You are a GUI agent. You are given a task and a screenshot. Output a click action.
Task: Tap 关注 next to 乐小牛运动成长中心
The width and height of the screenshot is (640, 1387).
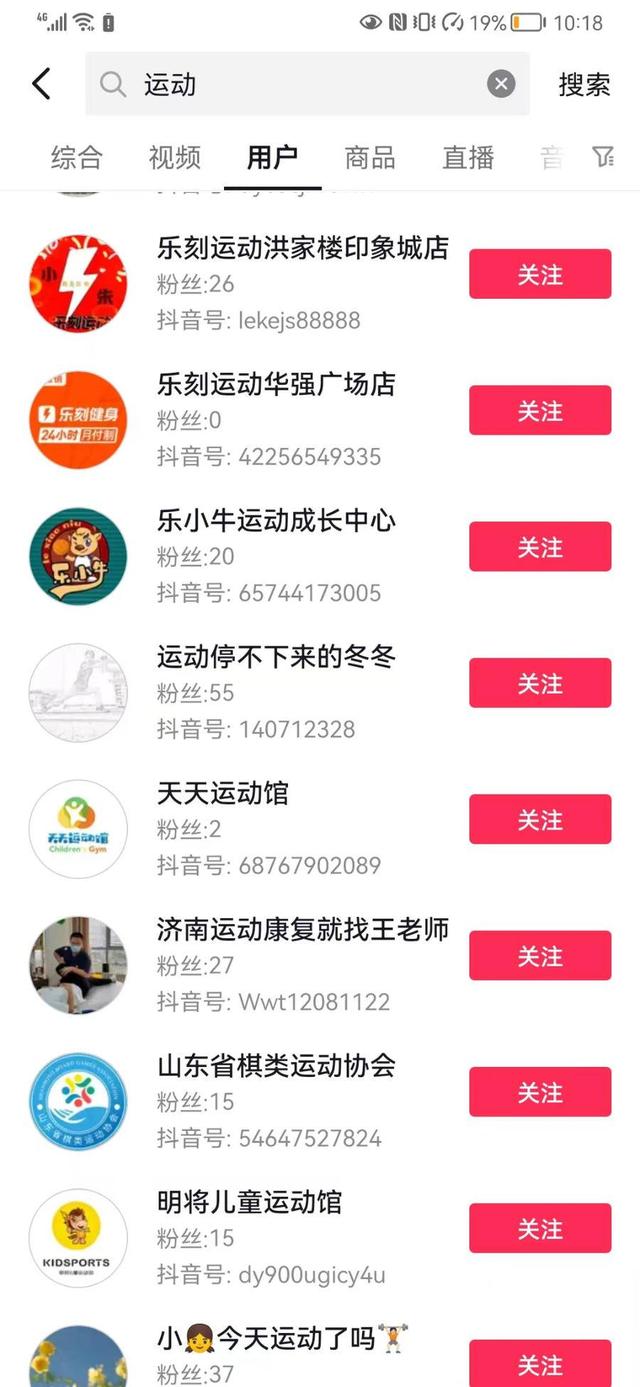540,547
